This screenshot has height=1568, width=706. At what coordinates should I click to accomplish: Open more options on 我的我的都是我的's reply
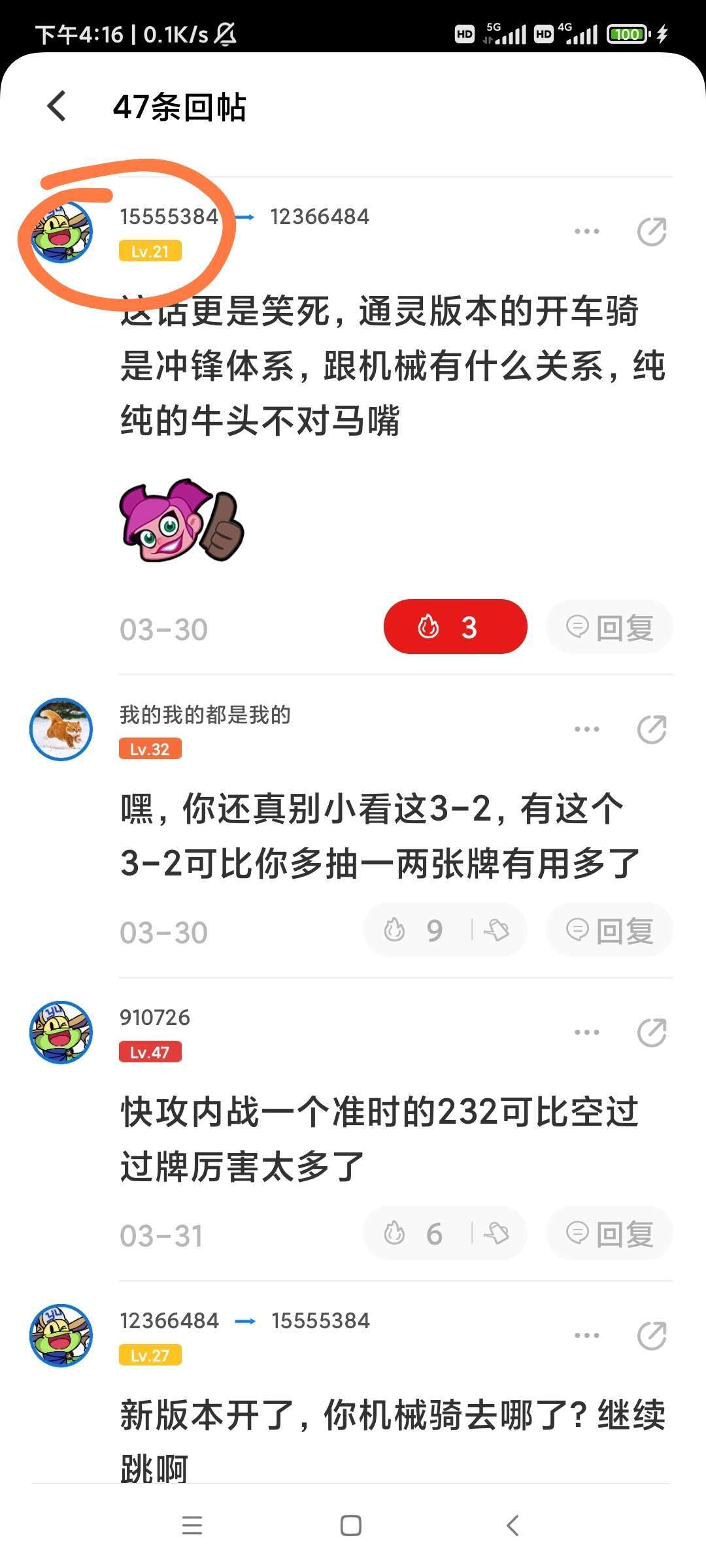586,729
